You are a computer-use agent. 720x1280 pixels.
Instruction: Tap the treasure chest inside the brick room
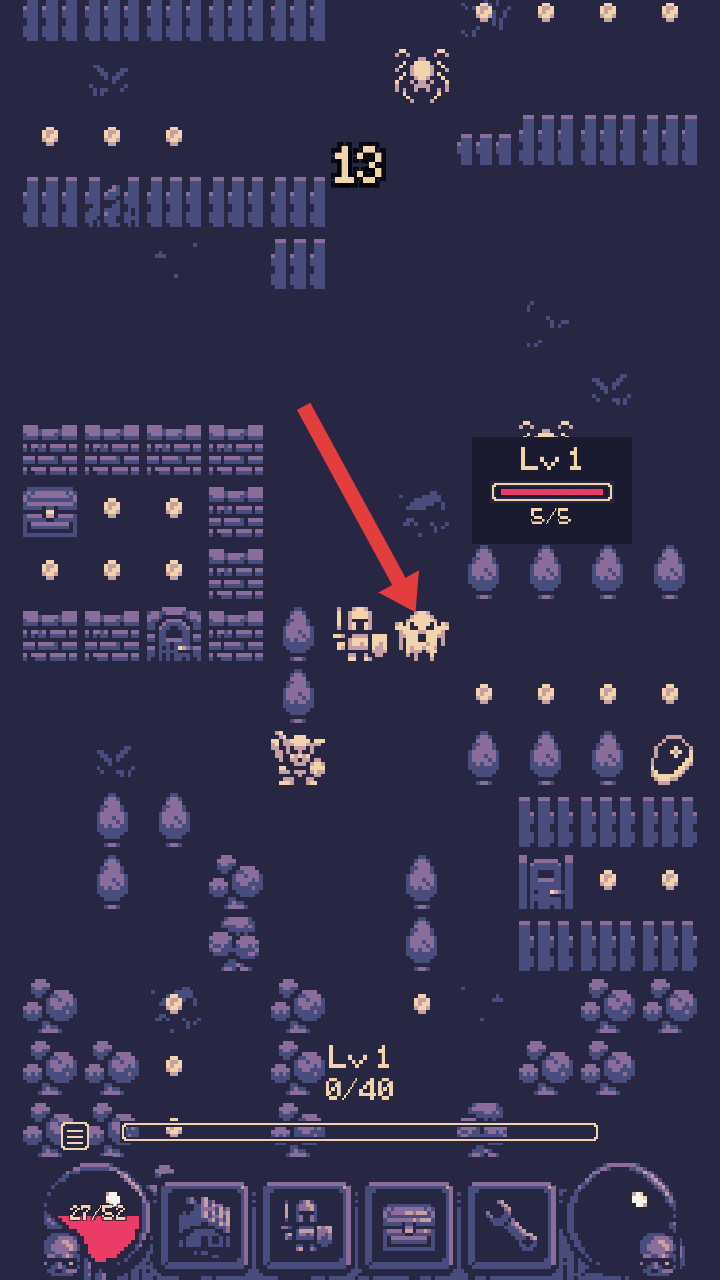point(50,511)
